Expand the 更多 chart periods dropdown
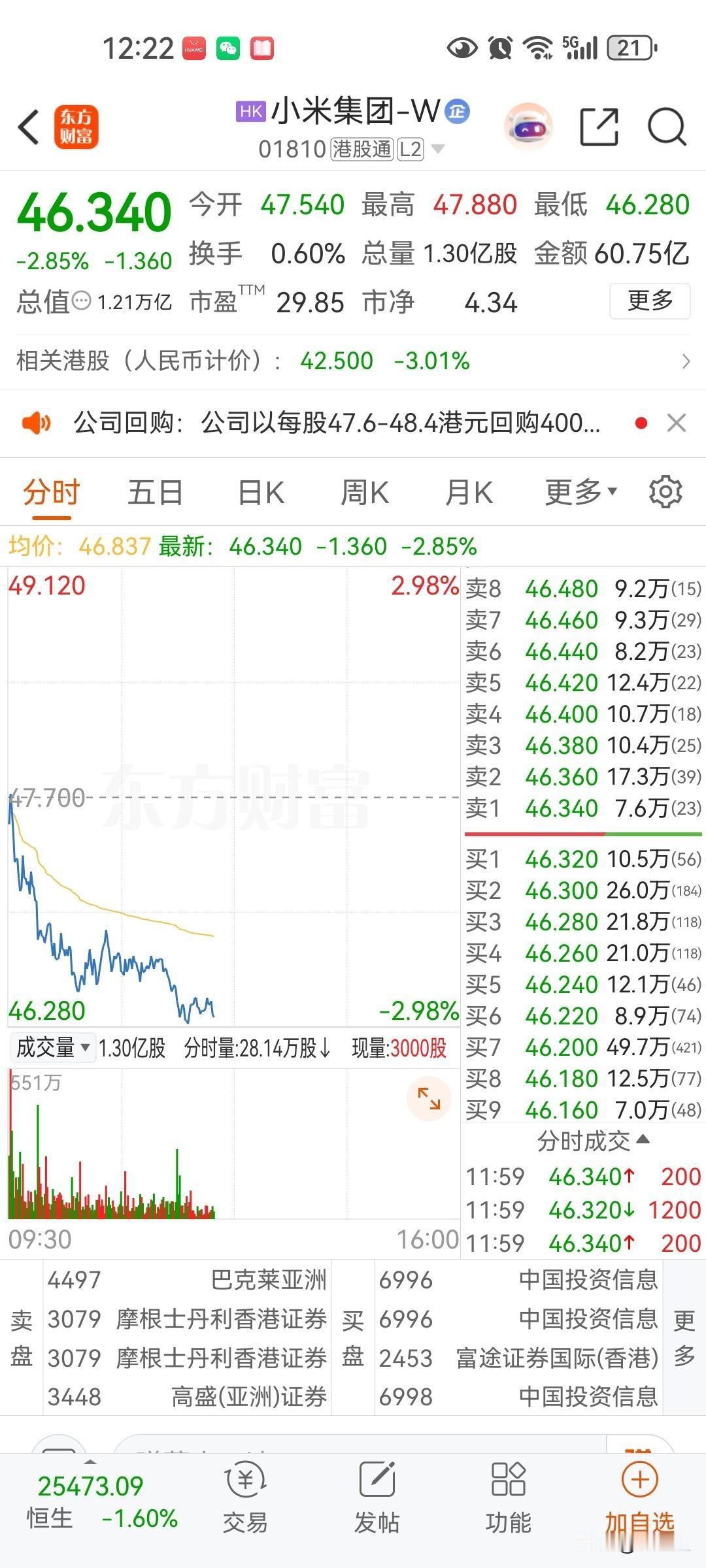 580,493
